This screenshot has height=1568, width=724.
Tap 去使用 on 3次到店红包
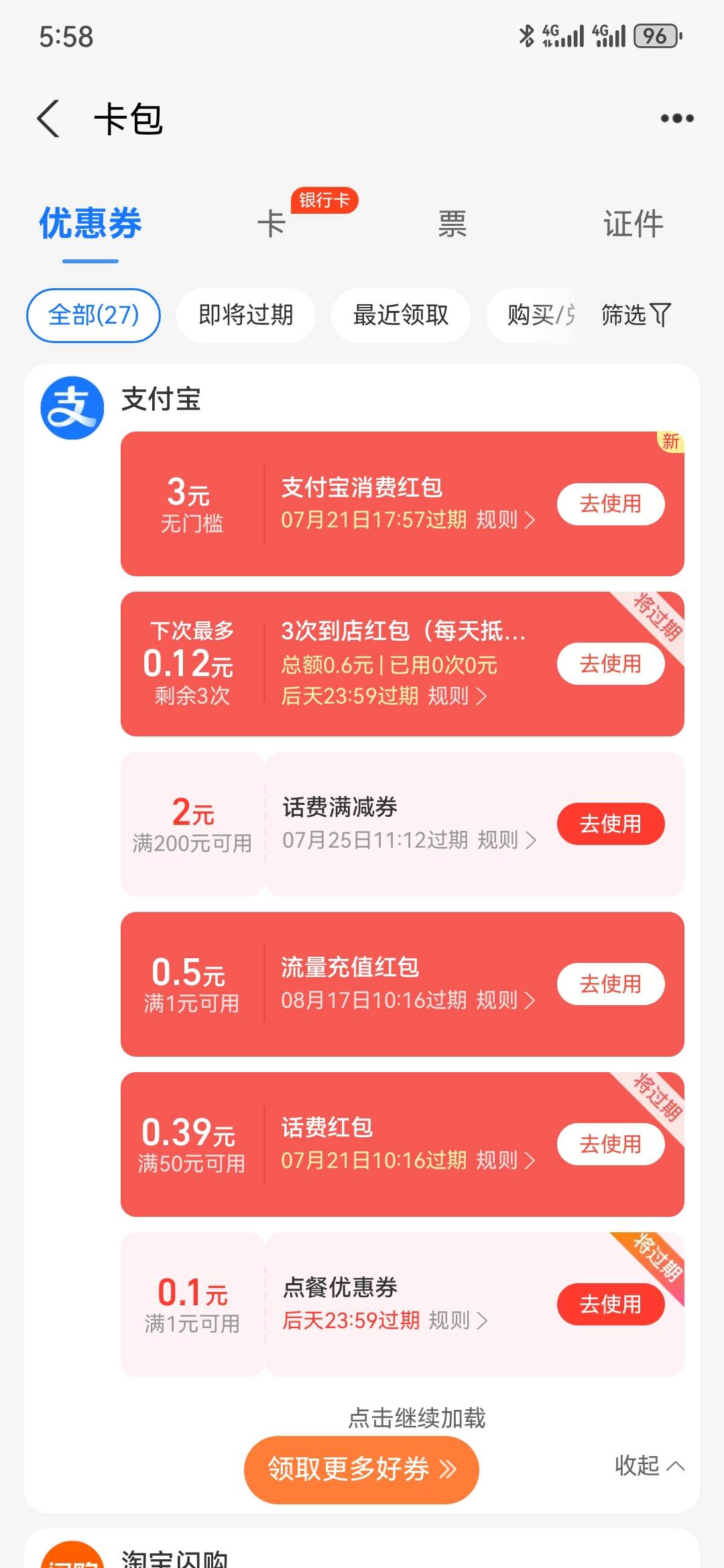(611, 664)
